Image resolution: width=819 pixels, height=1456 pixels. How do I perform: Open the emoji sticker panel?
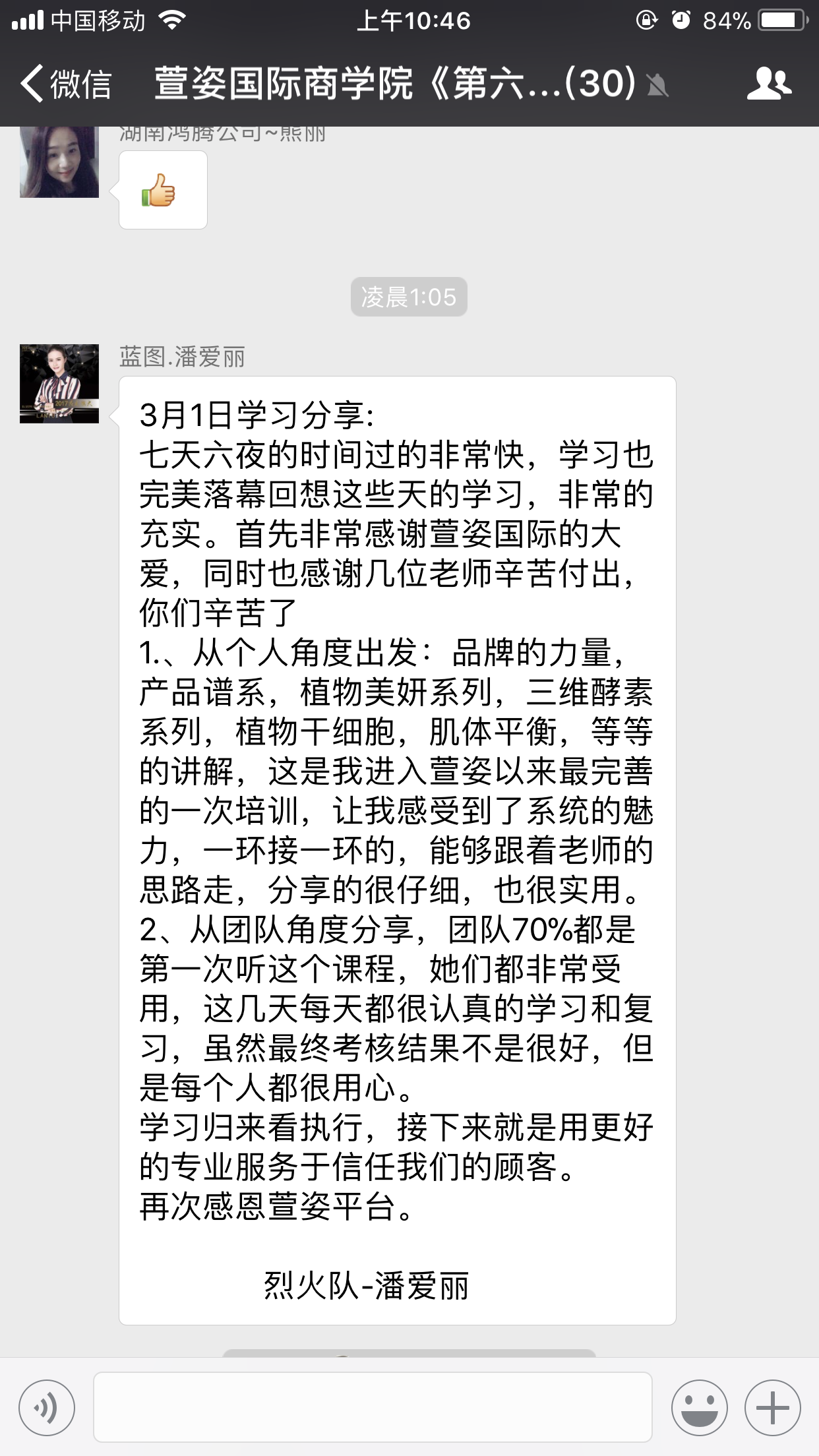[x=699, y=1408]
